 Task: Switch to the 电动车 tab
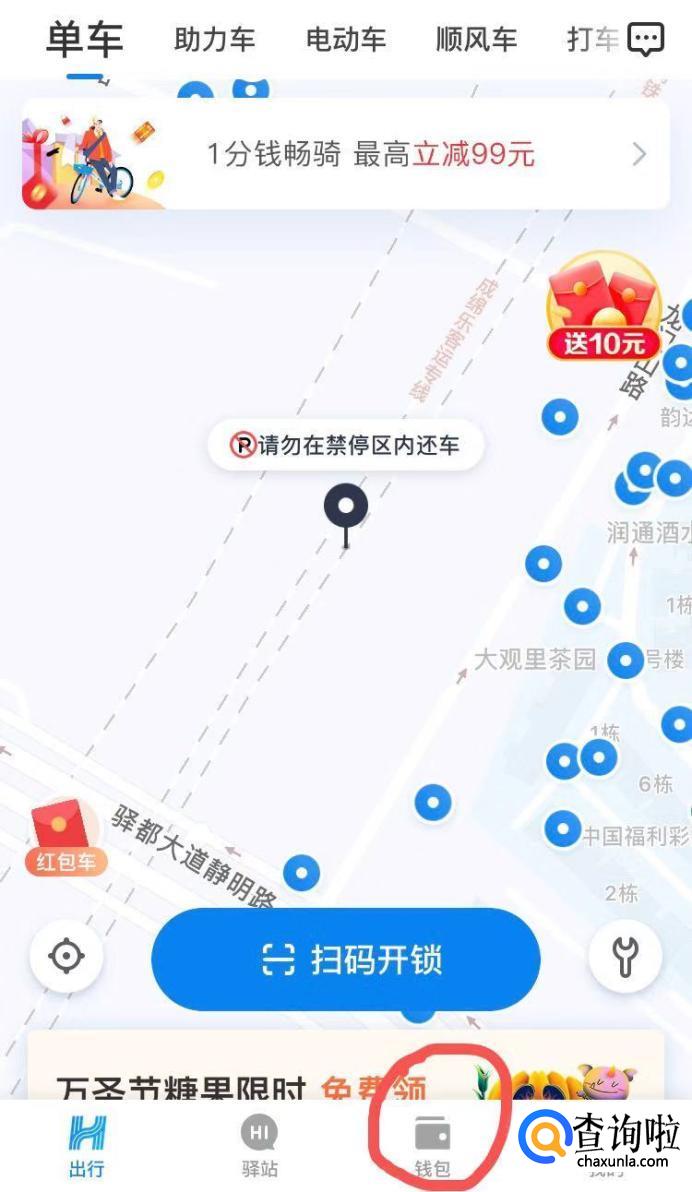[x=345, y=40]
